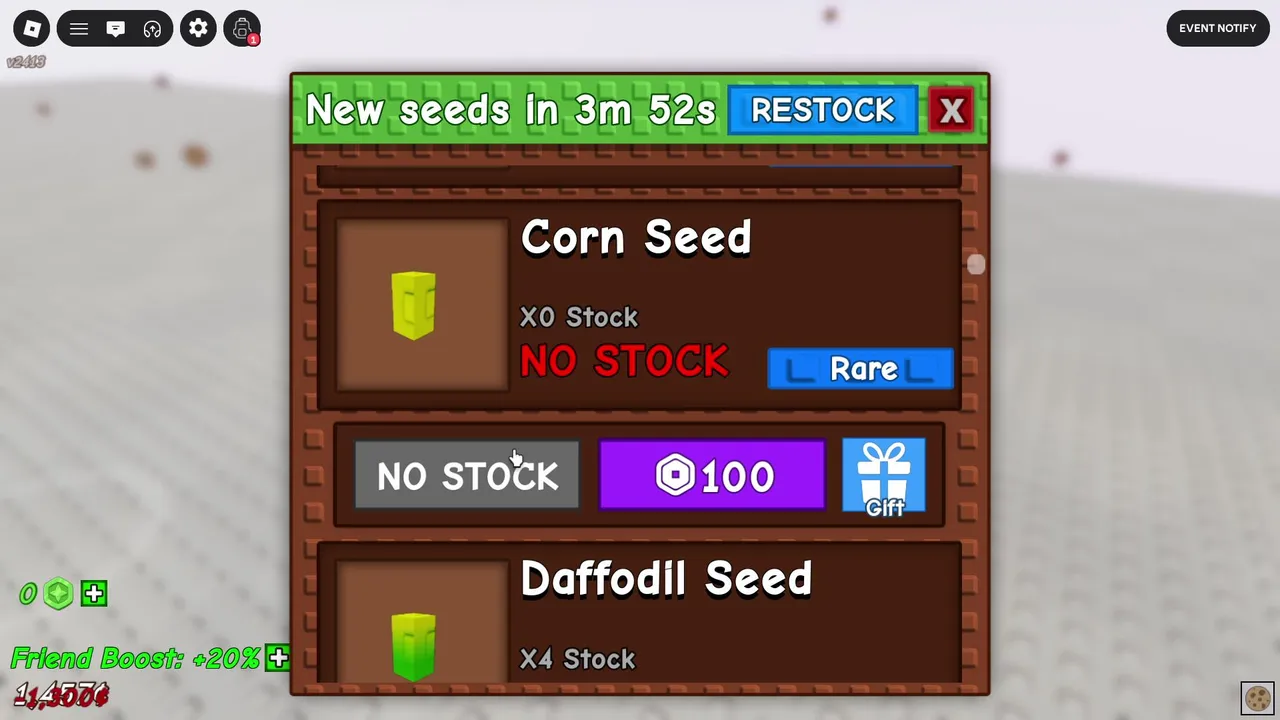This screenshot has height=720, width=1280.
Task: Open the Roblox menu icon
Action: click(32, 29)
